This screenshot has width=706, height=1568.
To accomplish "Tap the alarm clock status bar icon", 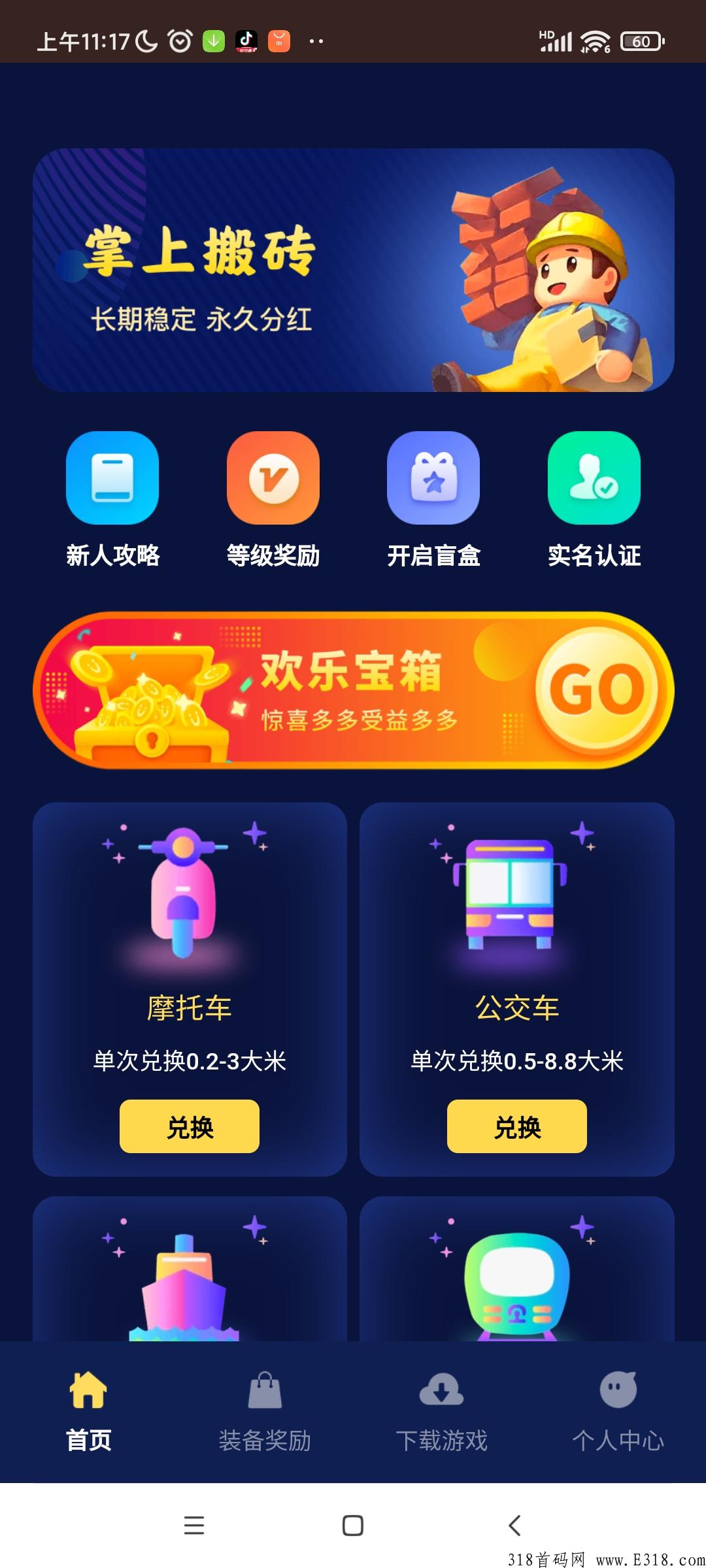I will tap(177, 41).
